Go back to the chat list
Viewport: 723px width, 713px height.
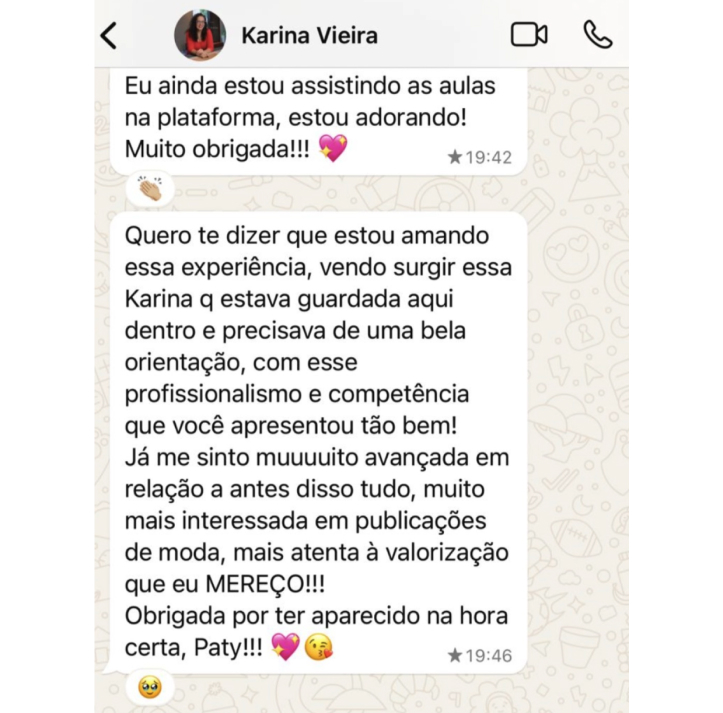(109, 35)
